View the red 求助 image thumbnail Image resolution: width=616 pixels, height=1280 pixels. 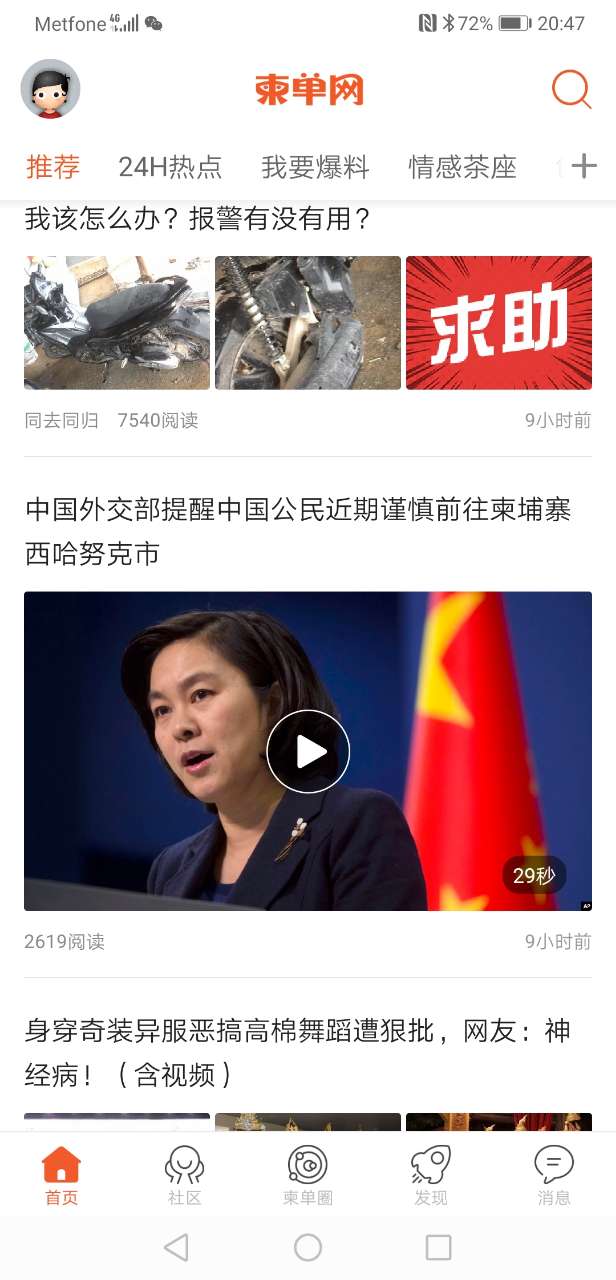(x=498, y=322)
